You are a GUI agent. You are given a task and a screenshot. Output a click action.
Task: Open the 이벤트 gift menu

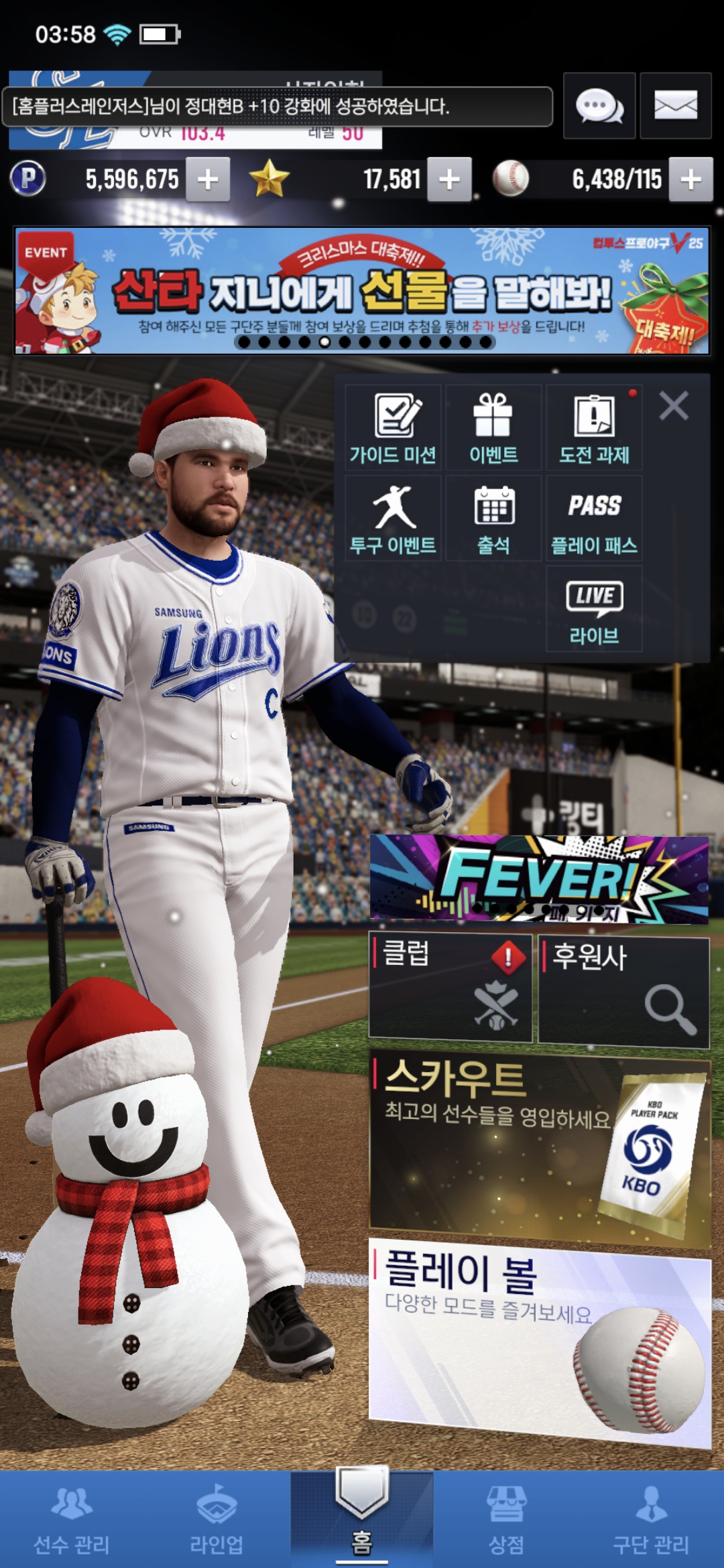[x=493, y=429]
